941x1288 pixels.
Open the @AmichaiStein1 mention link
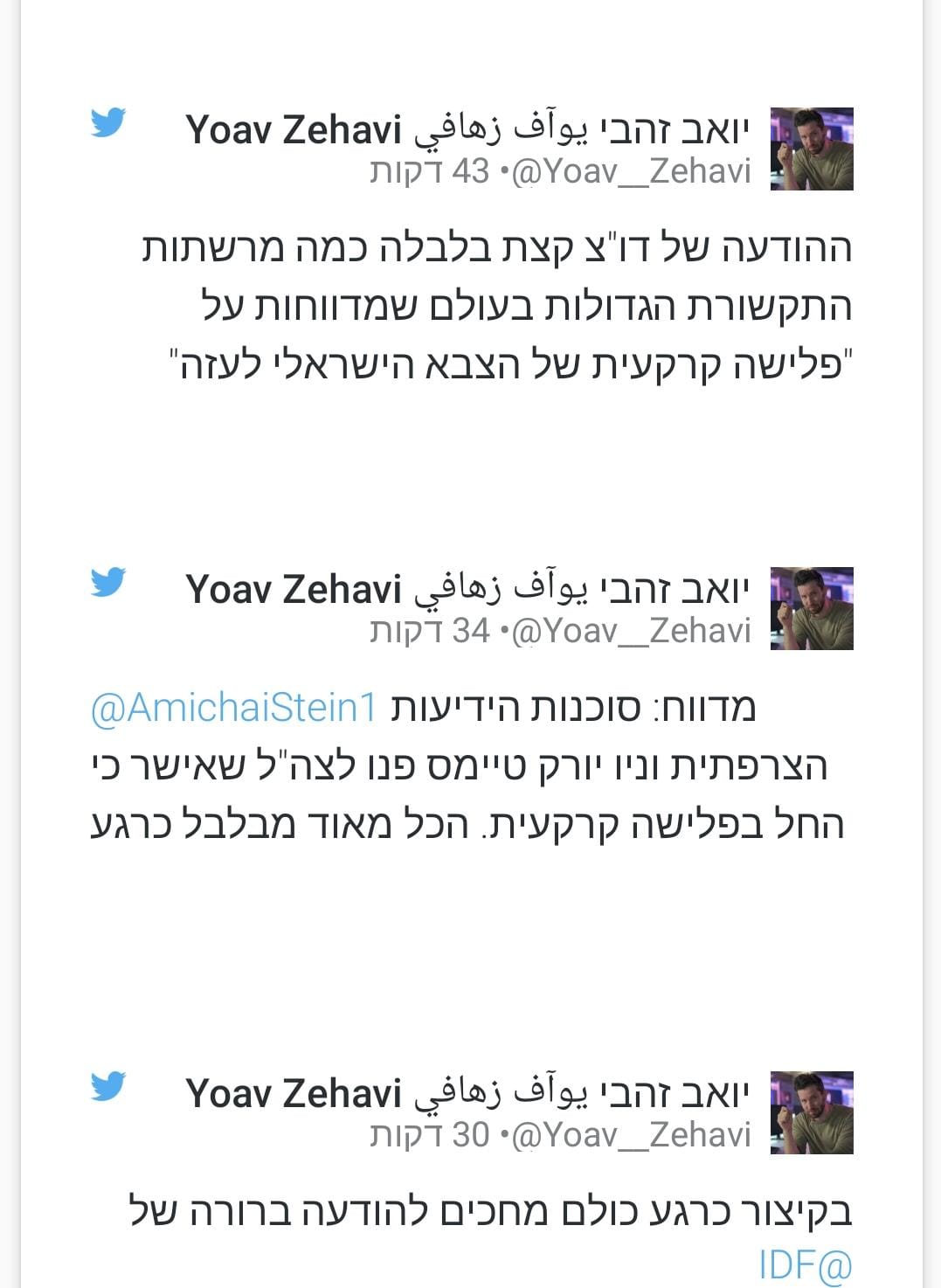coord(234,708)
